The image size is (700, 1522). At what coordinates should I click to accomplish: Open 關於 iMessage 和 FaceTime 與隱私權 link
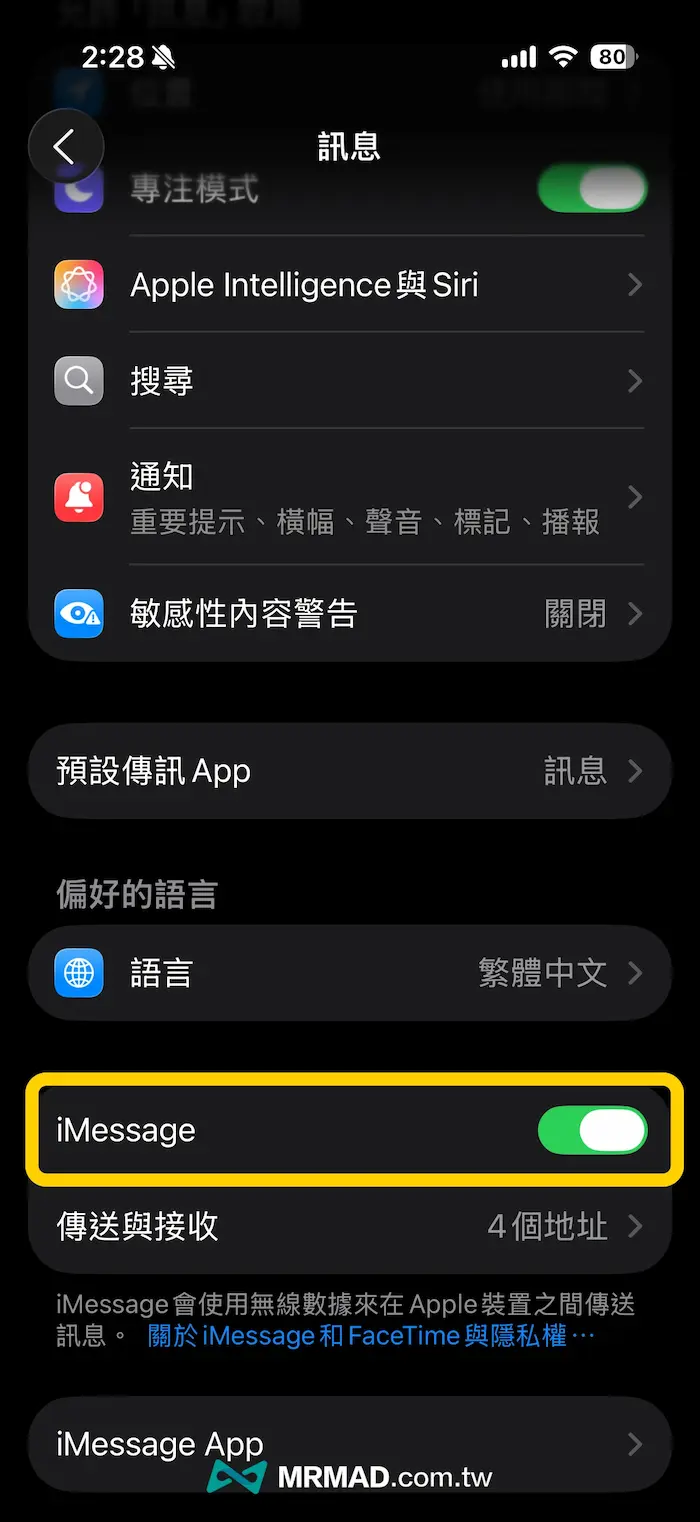pos(370,1336)
